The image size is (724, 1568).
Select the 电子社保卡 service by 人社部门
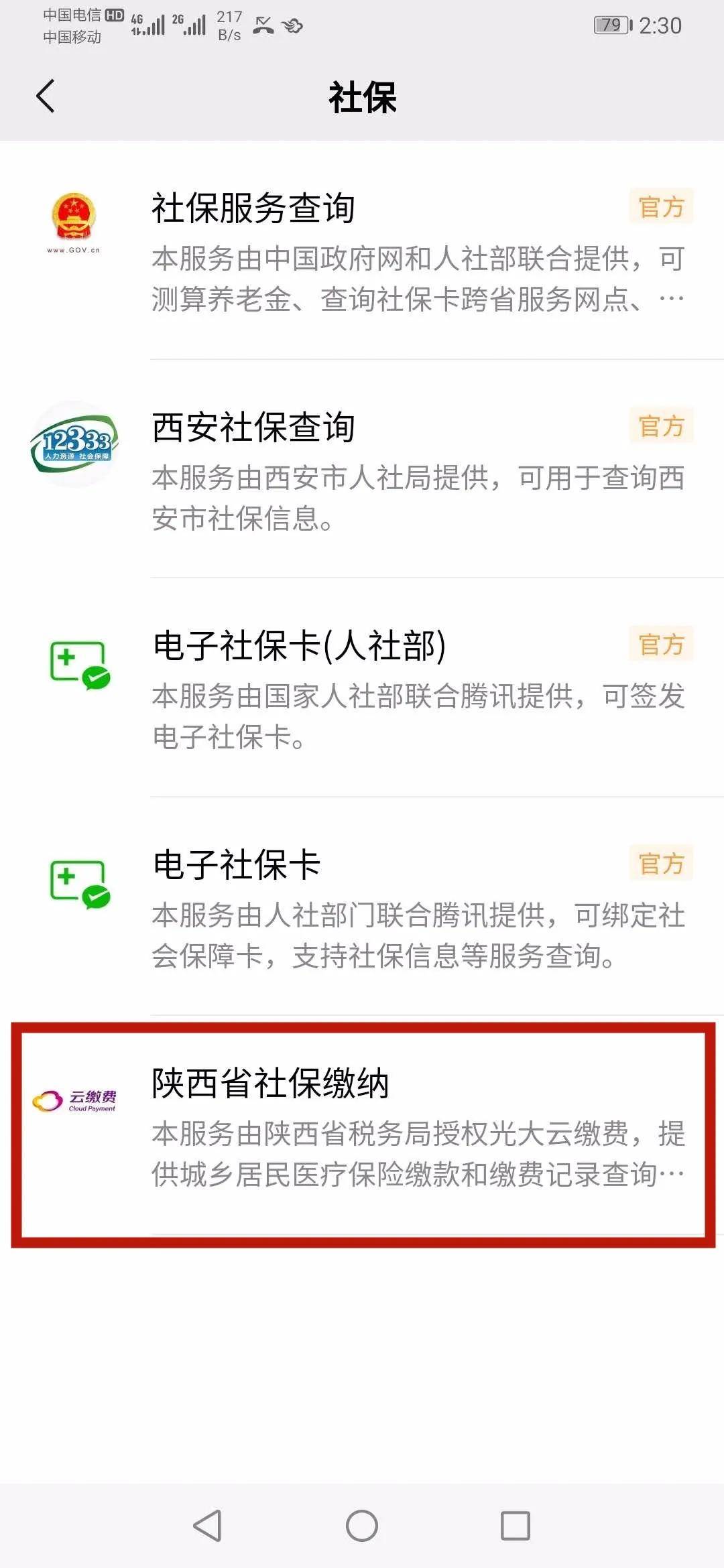[x=362, y=908]
